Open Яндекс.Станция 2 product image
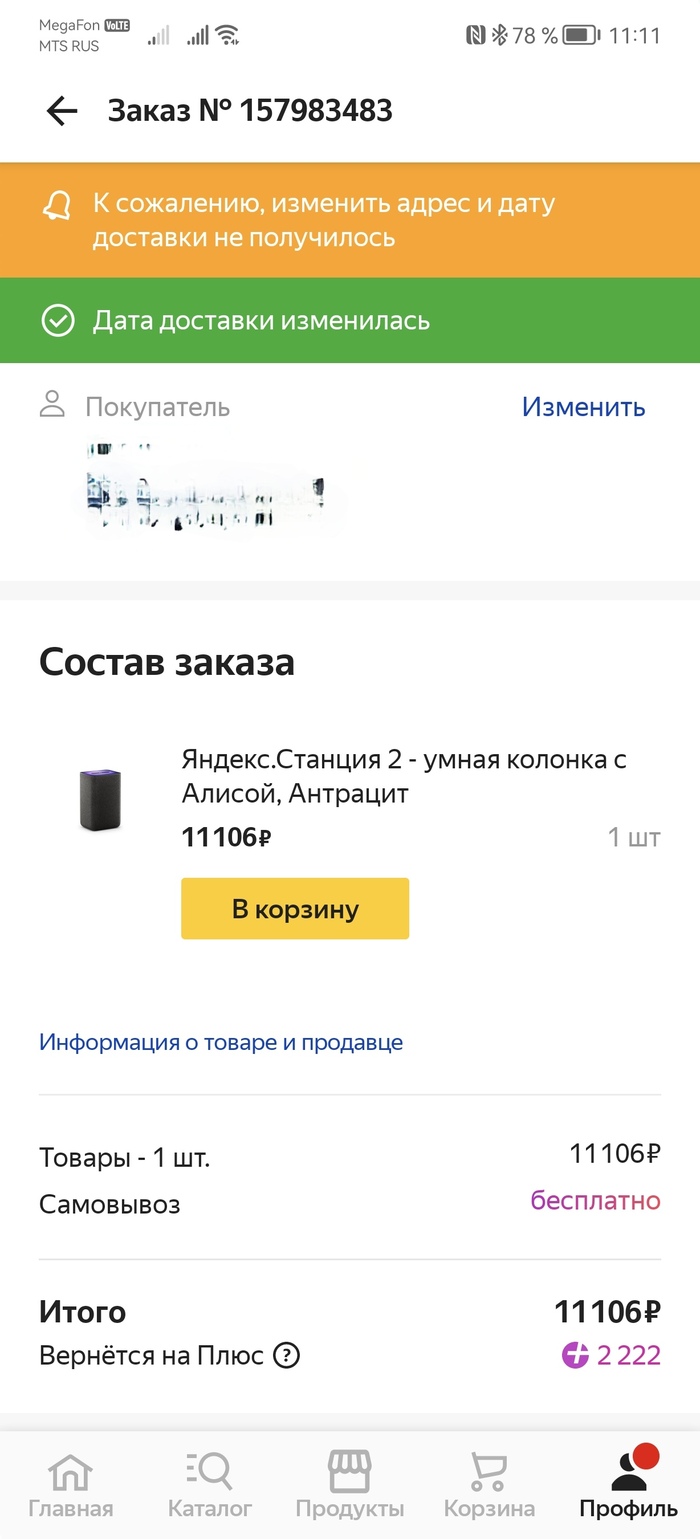This screenshot has height=1539, width=700. click(100, 798)
